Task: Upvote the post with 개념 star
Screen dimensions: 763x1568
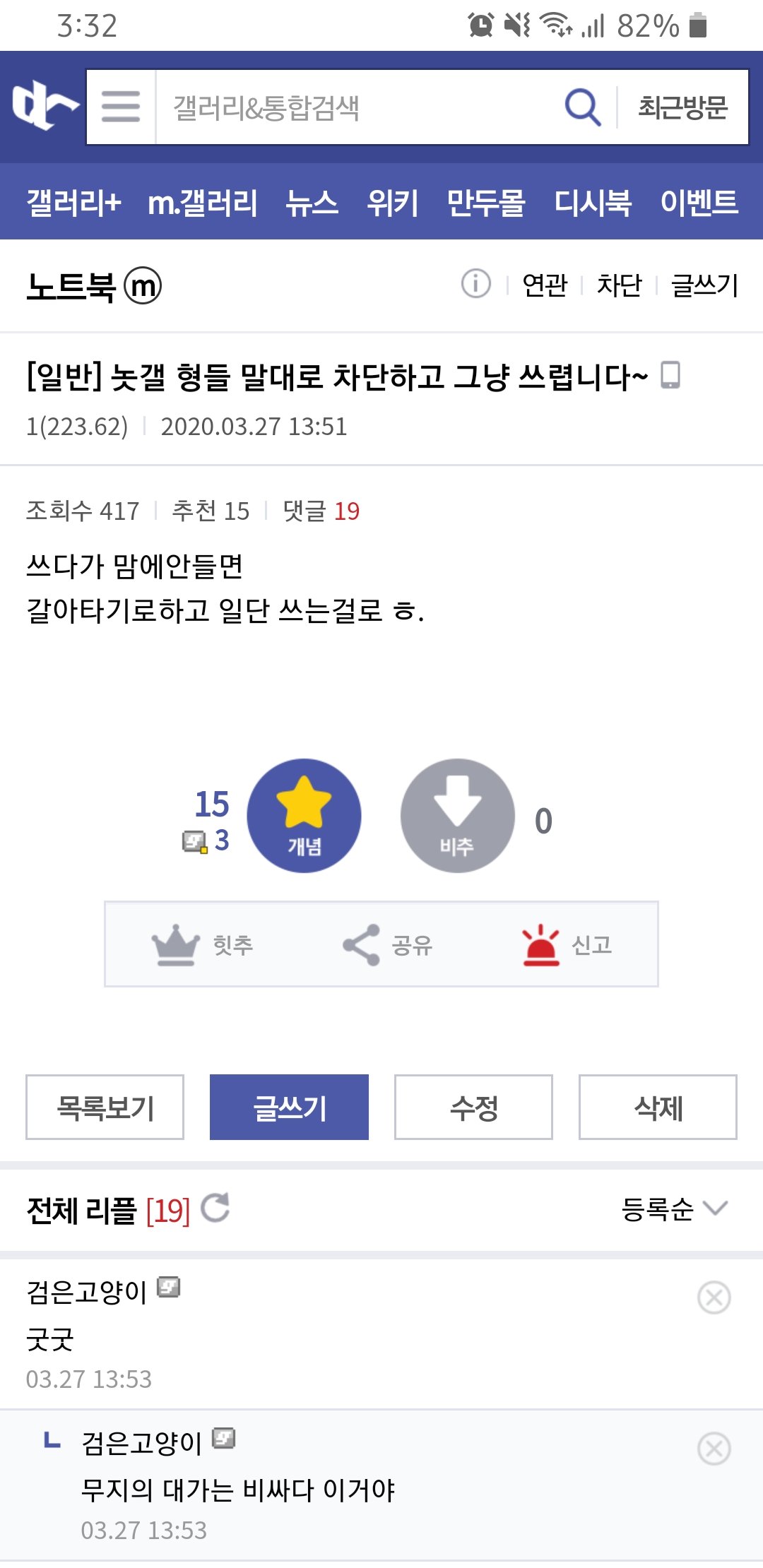Action: click(x=304, y=816)
